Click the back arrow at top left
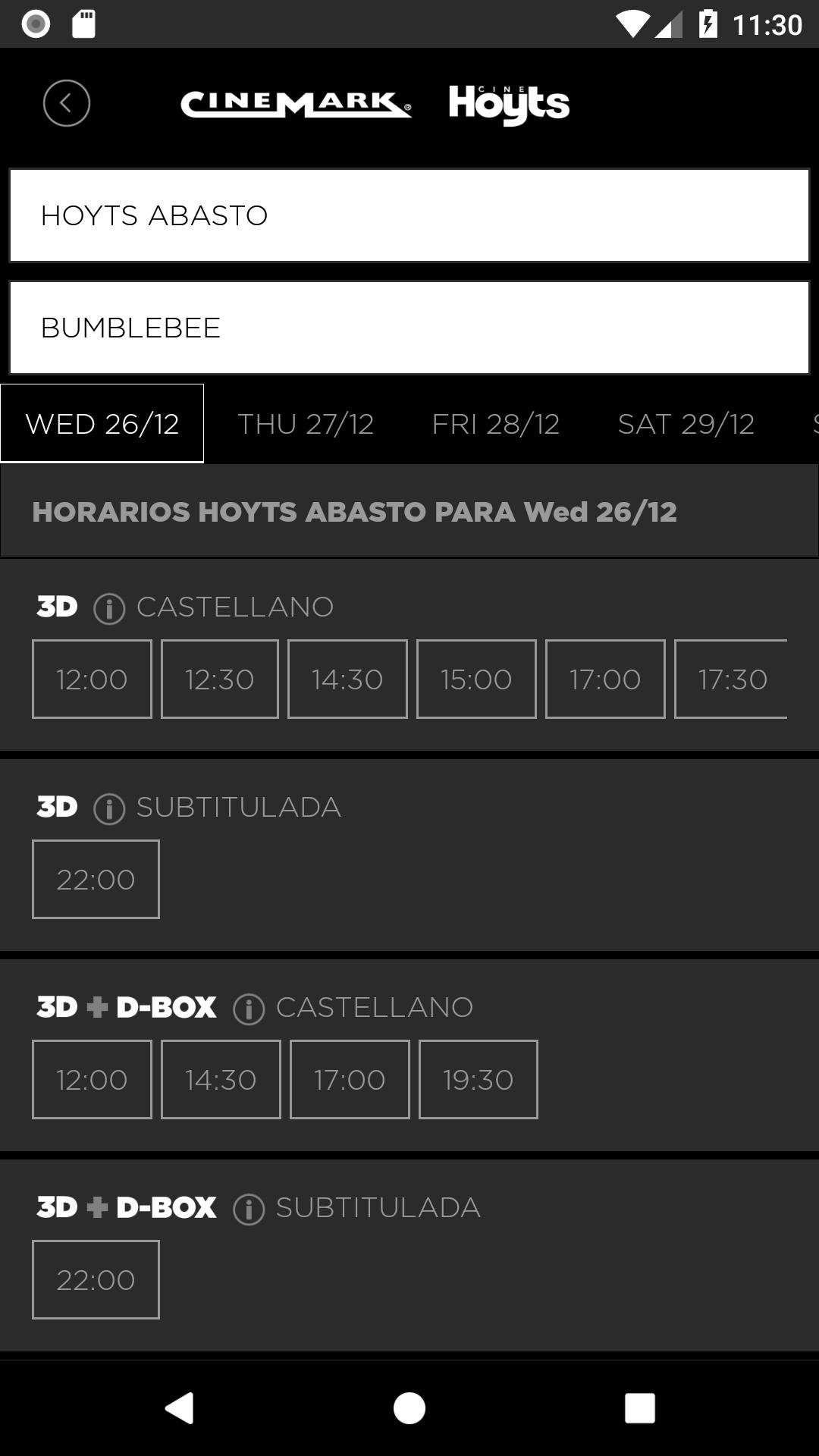The width and height of the screenshot is (819, 1456). point(67,102)
